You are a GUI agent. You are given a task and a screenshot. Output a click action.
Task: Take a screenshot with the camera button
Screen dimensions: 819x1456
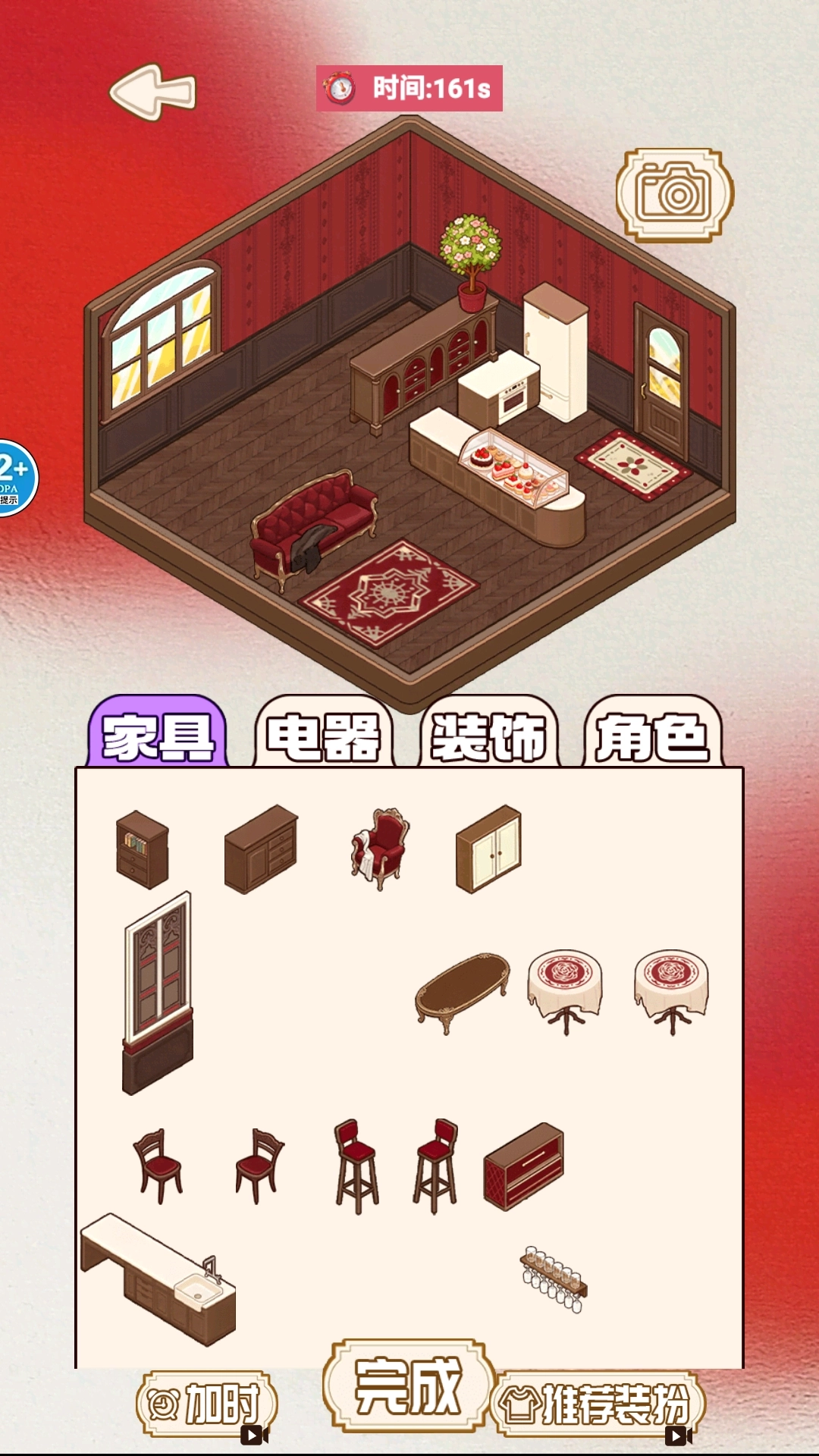pos(674,195)
